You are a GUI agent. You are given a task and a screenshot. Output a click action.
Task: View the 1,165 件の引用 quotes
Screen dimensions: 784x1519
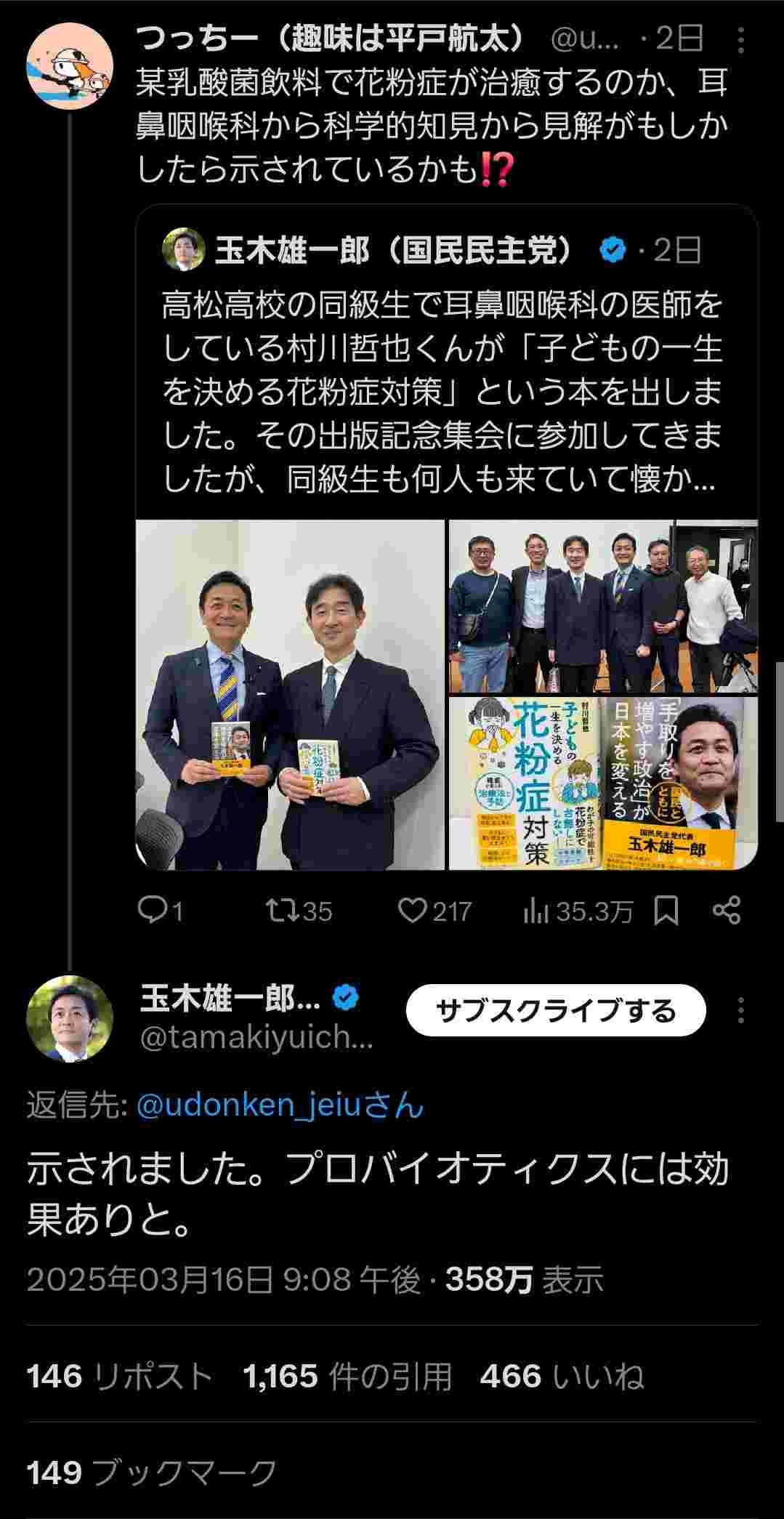point(347,1376)
